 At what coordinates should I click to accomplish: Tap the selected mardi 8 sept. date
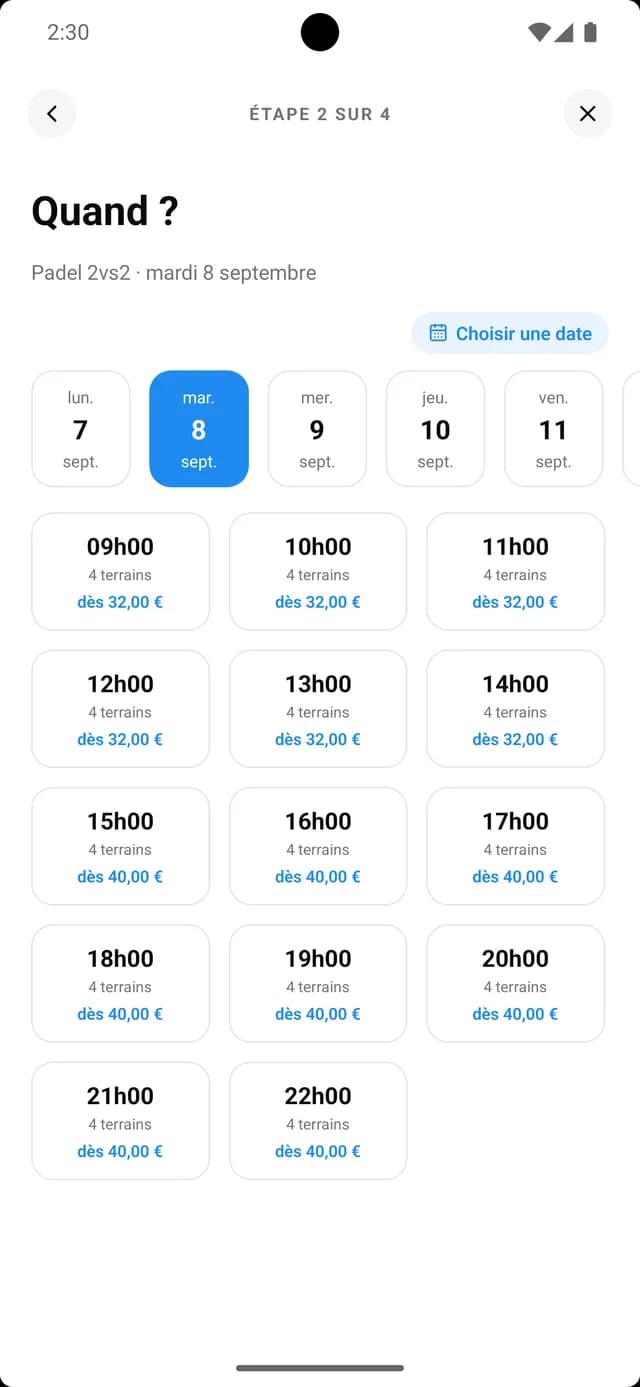pos(199,429)
